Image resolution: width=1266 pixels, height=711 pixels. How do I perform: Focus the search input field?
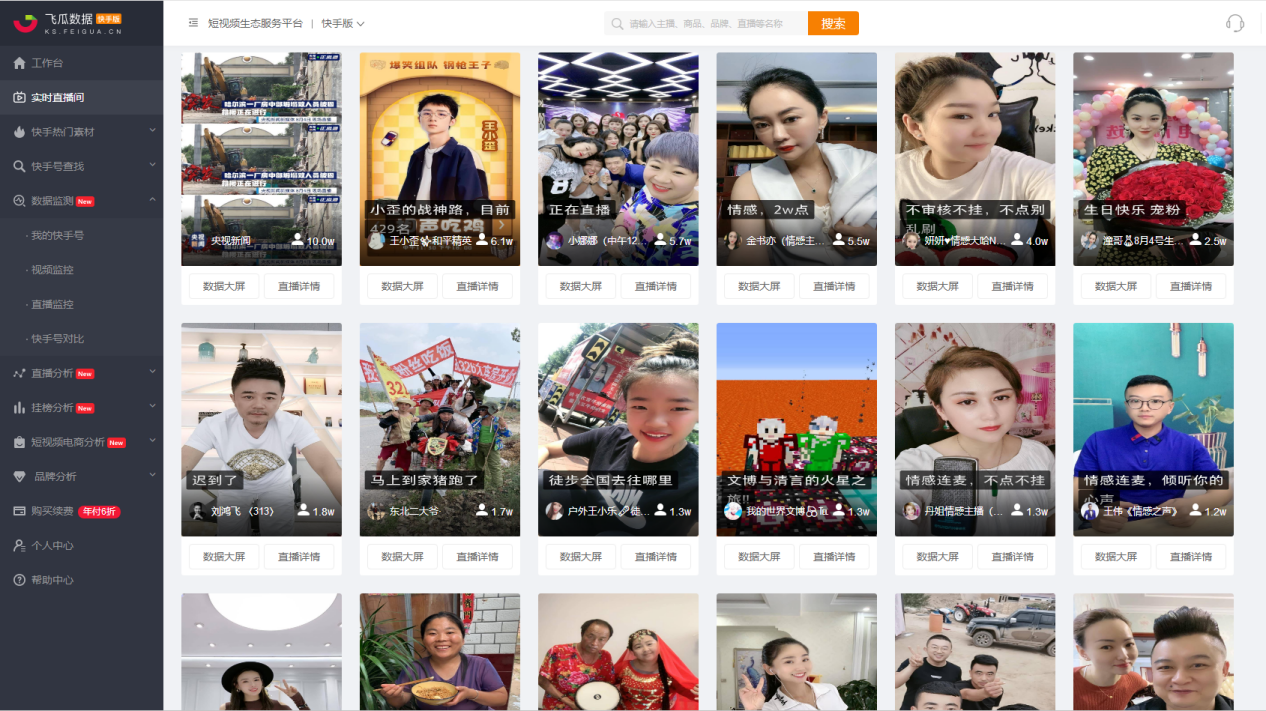[710, 23]
